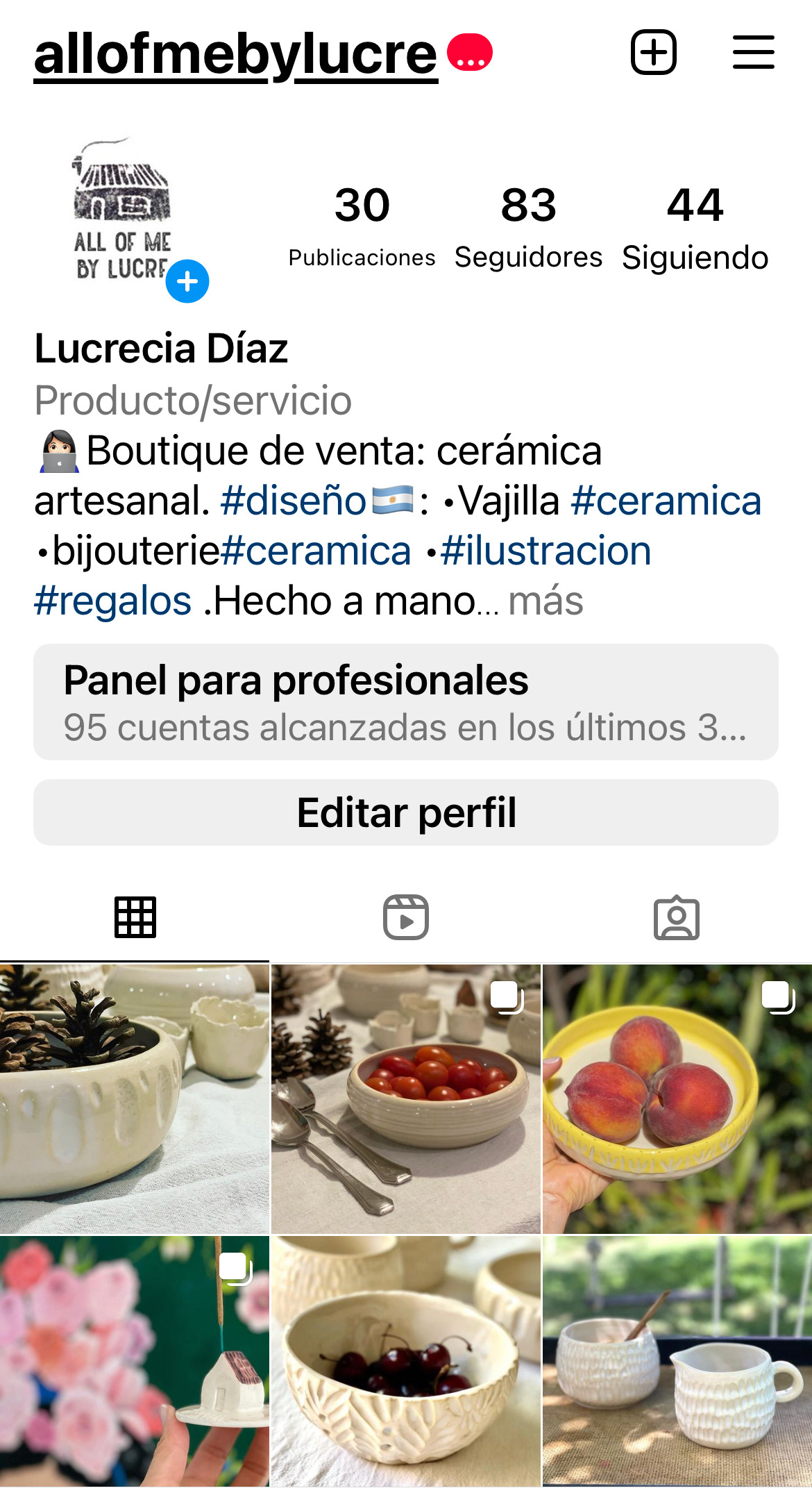Screen dimensions: 812x1495
Task: Switch to the tagged photos tab
Action: pos(677,917)
